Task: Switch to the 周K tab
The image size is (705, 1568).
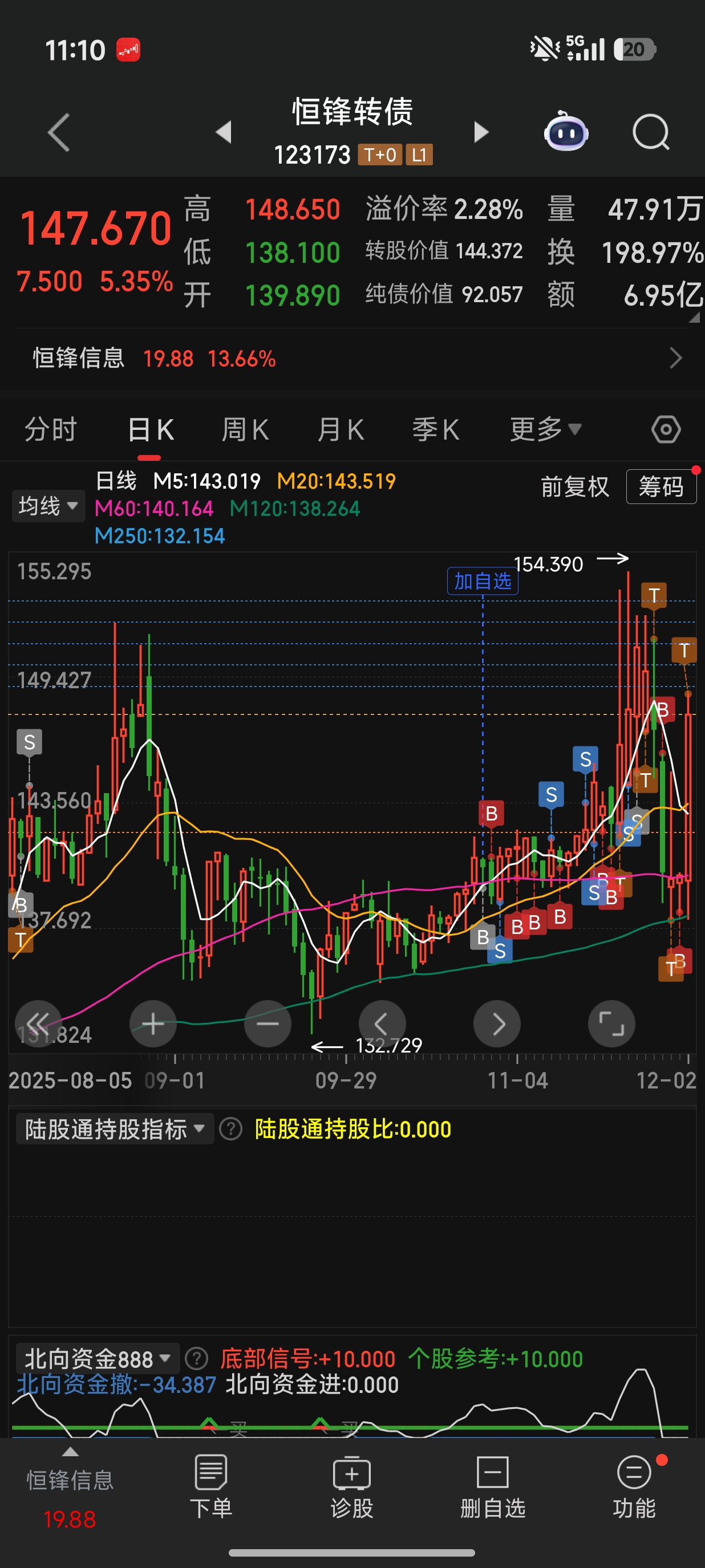Action: 245,430
